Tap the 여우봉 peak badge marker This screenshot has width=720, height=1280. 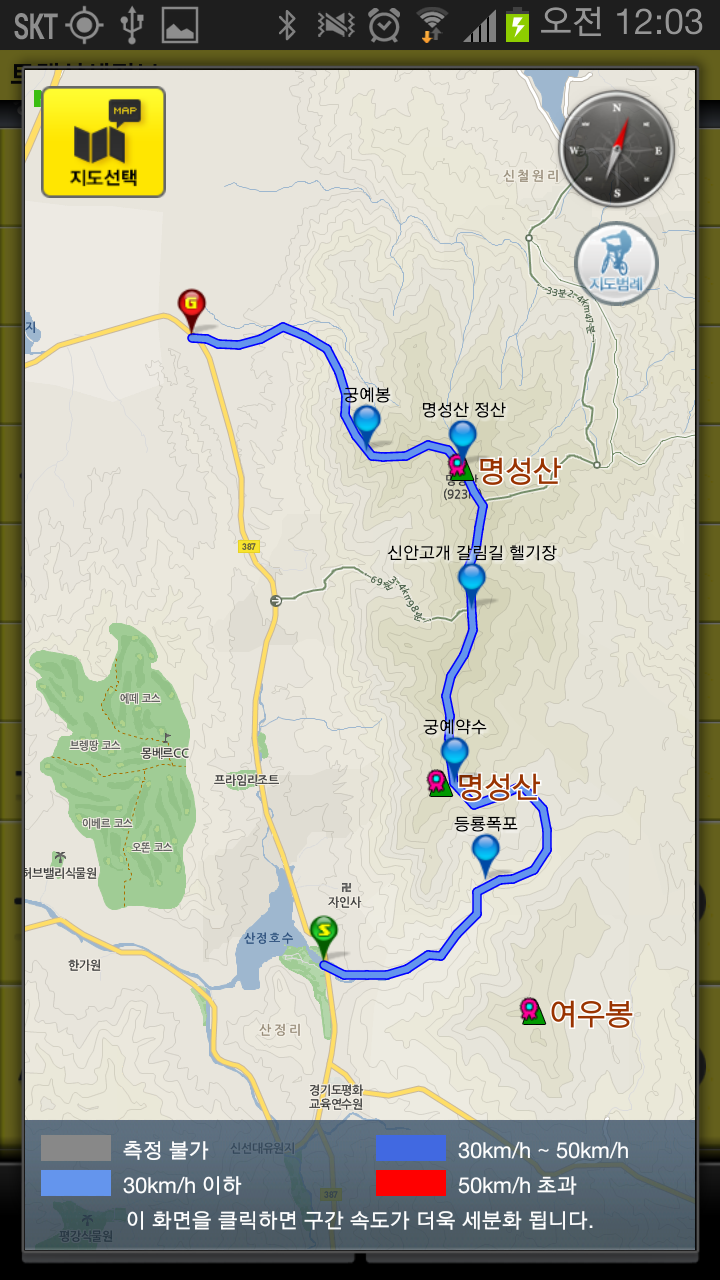click(x=533, y=1011)
